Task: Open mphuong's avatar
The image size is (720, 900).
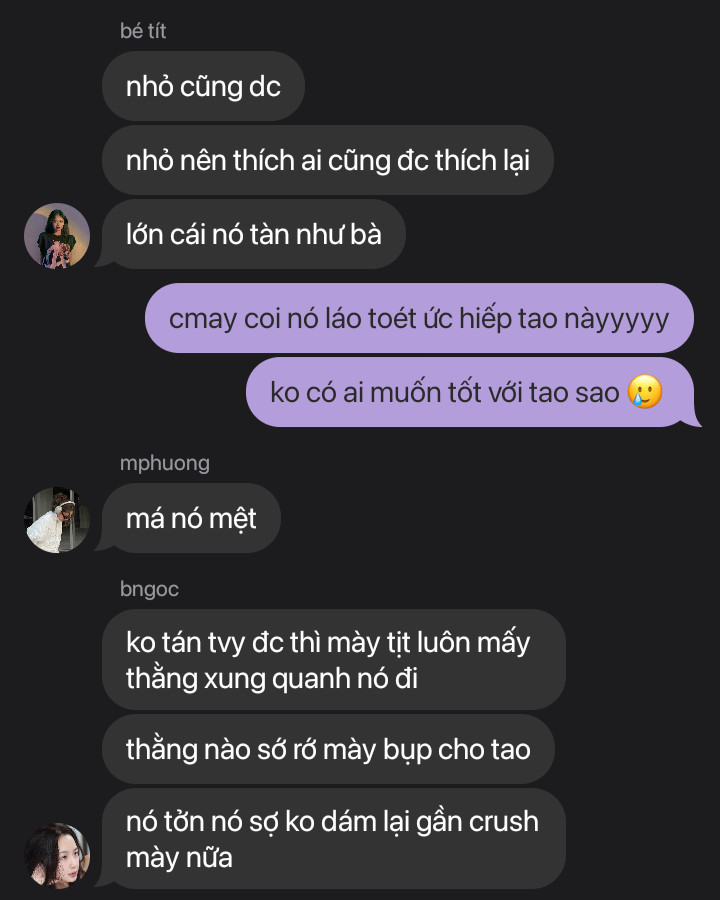Action: 57,519
